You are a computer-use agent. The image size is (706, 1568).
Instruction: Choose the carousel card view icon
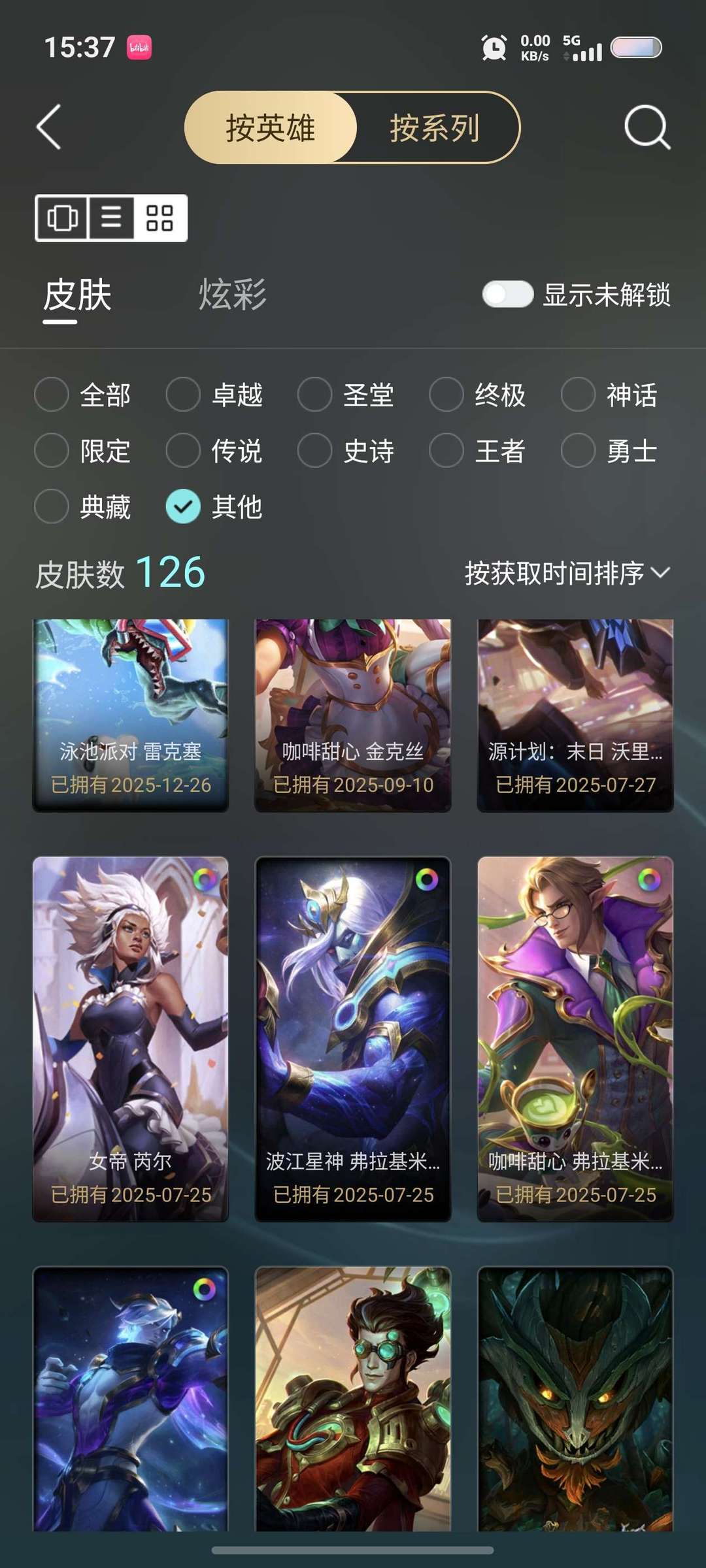[x=62, y=218]
